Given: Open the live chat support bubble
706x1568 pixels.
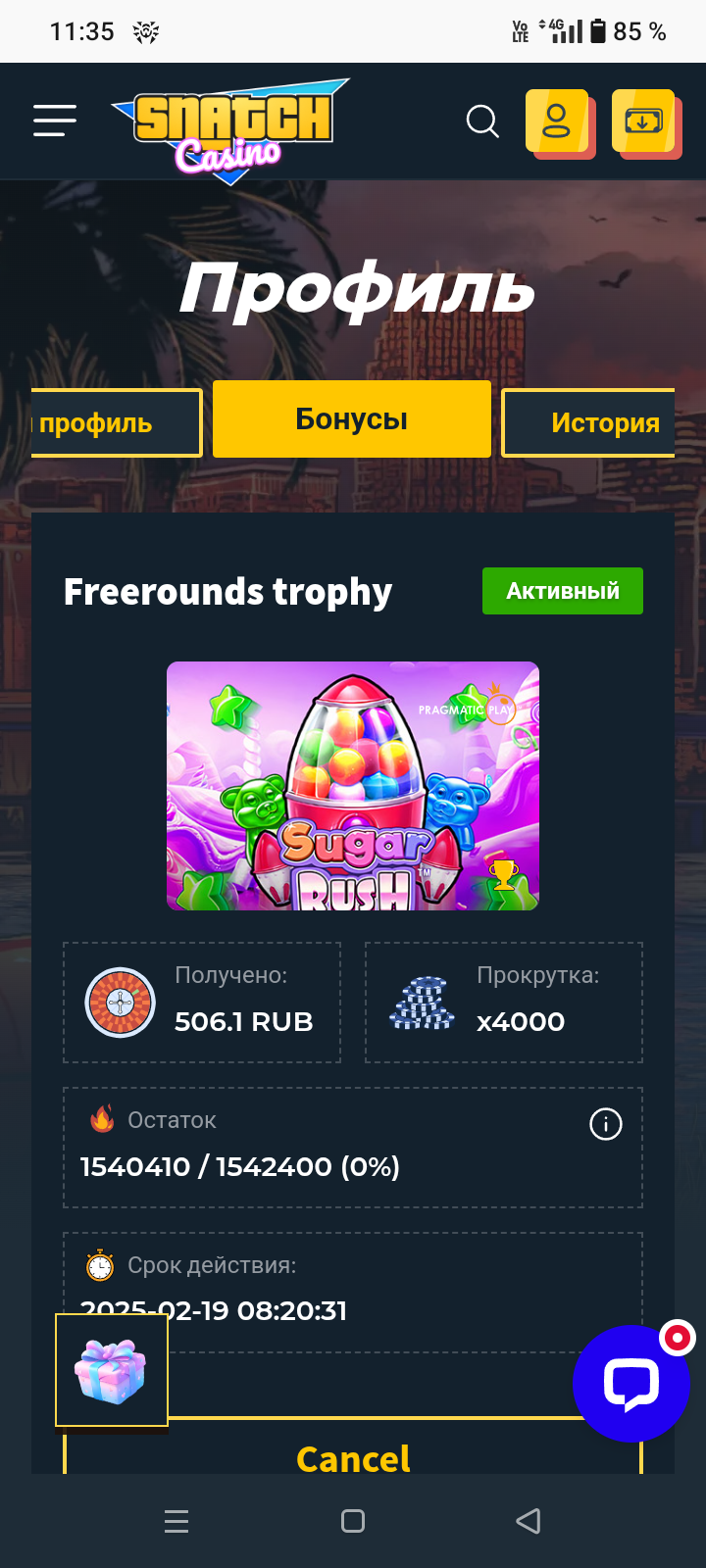Looking at the screenshot, I should click(x=630, y=1383).
